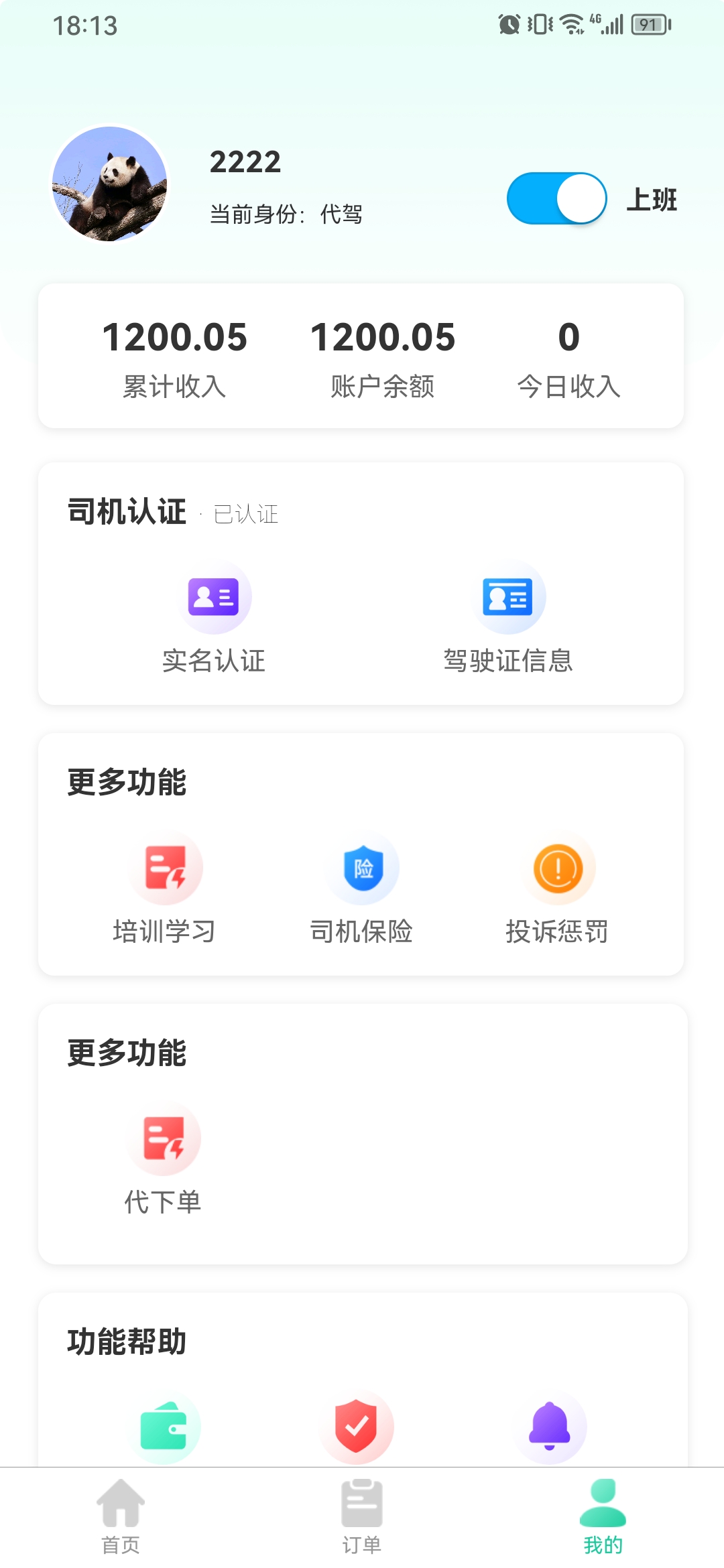Open 司机保险 driver insurance

pos(362,889)
